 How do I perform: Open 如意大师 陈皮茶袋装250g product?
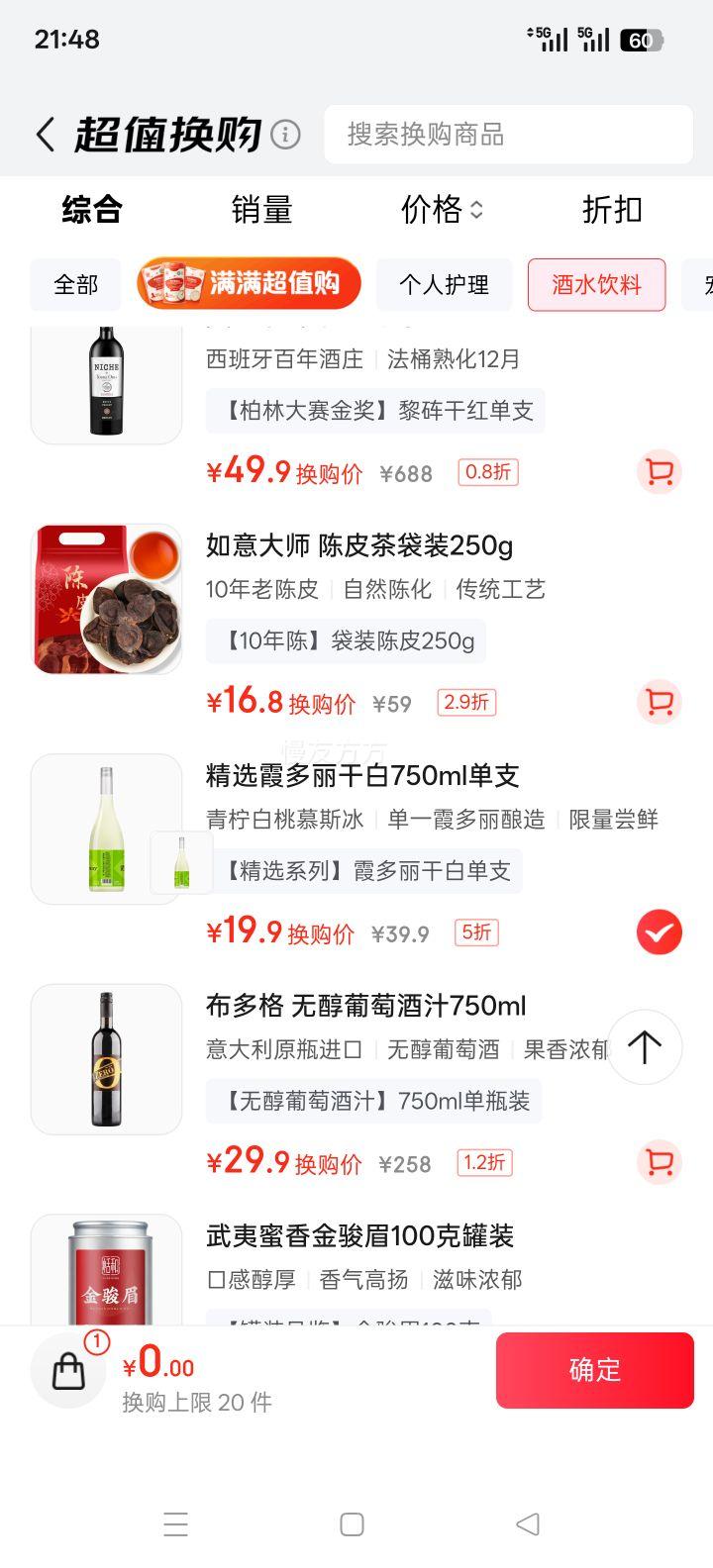coord(359,545)
